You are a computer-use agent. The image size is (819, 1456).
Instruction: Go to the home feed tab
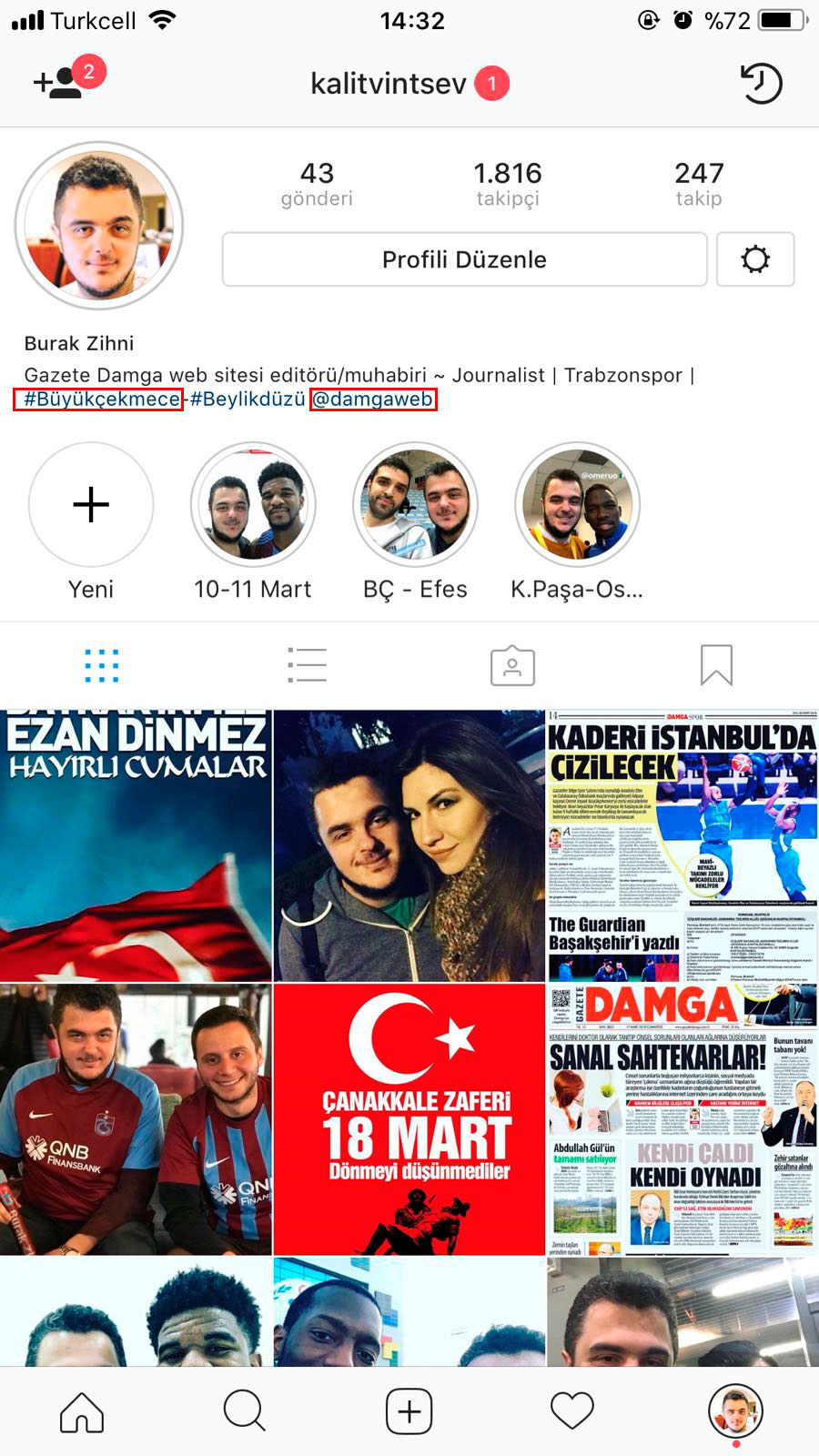[82, 1411]
